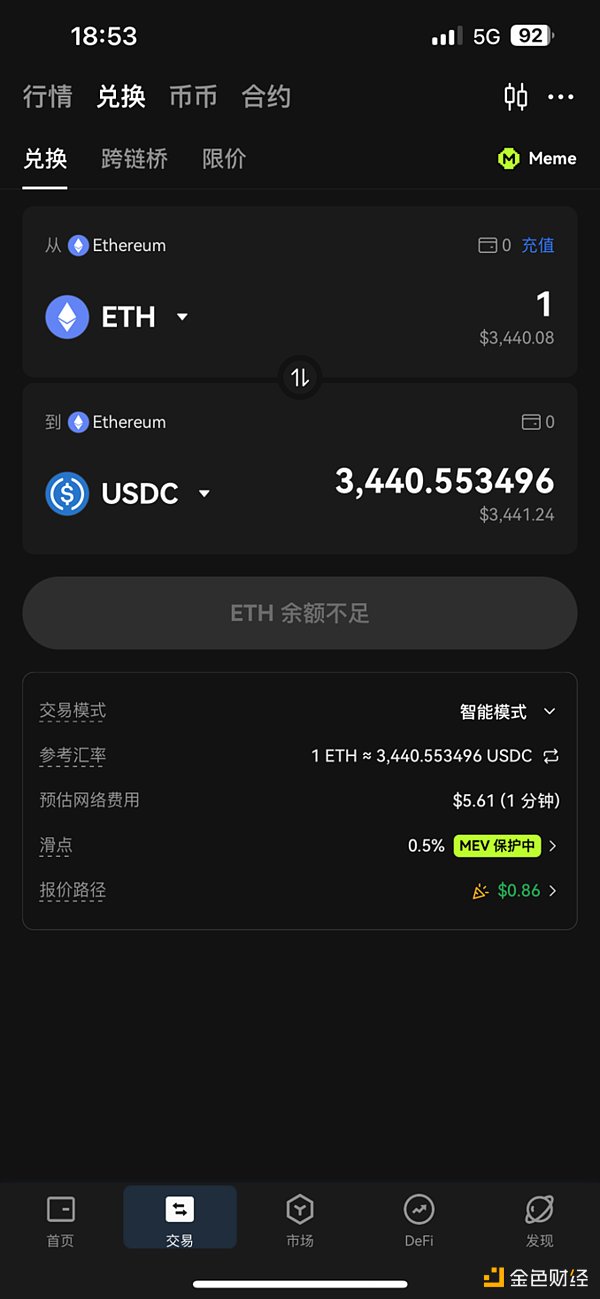Open the 市场 market tab
Screen dimensions: 600x1299
(300, 1220)
